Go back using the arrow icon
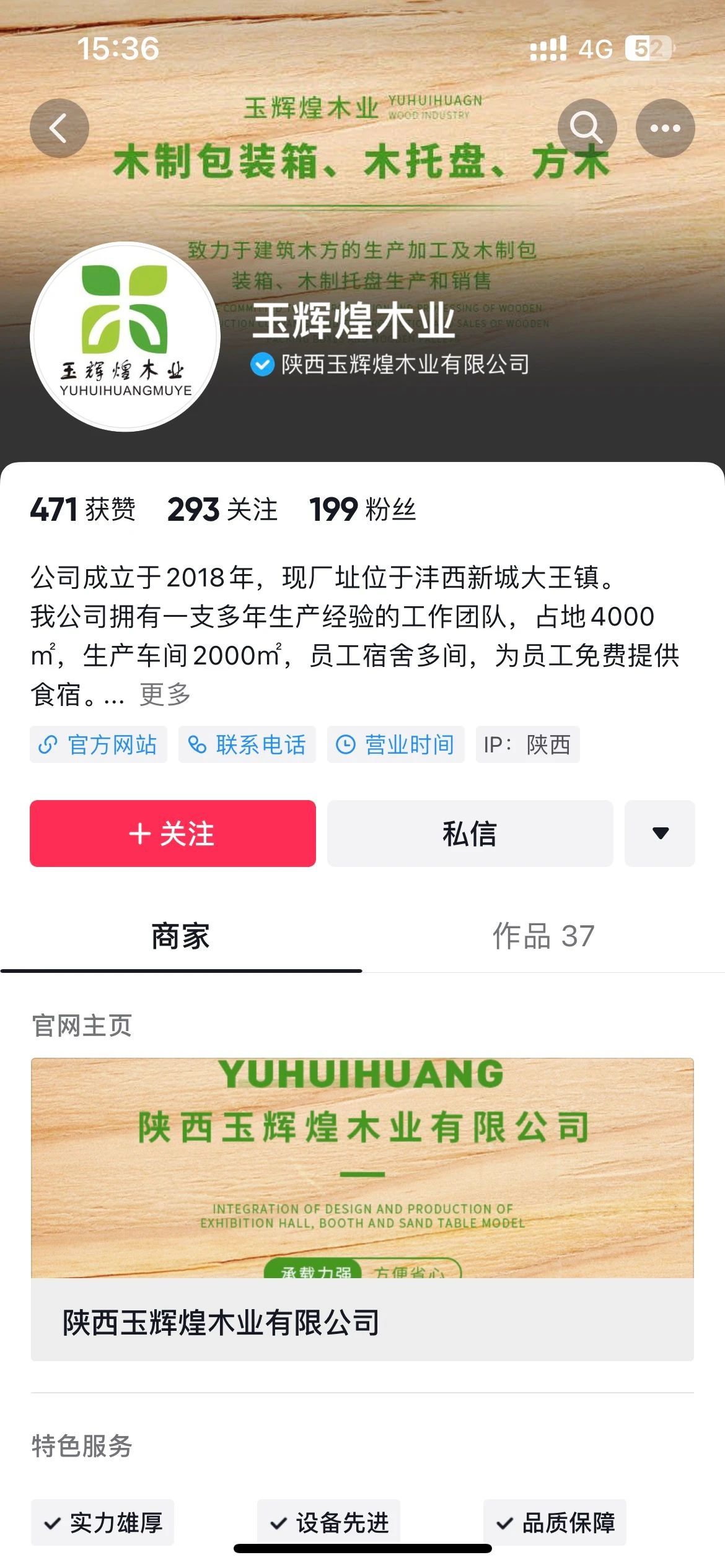The height and width of the screenshot is (1568, 725). (59, 128)
